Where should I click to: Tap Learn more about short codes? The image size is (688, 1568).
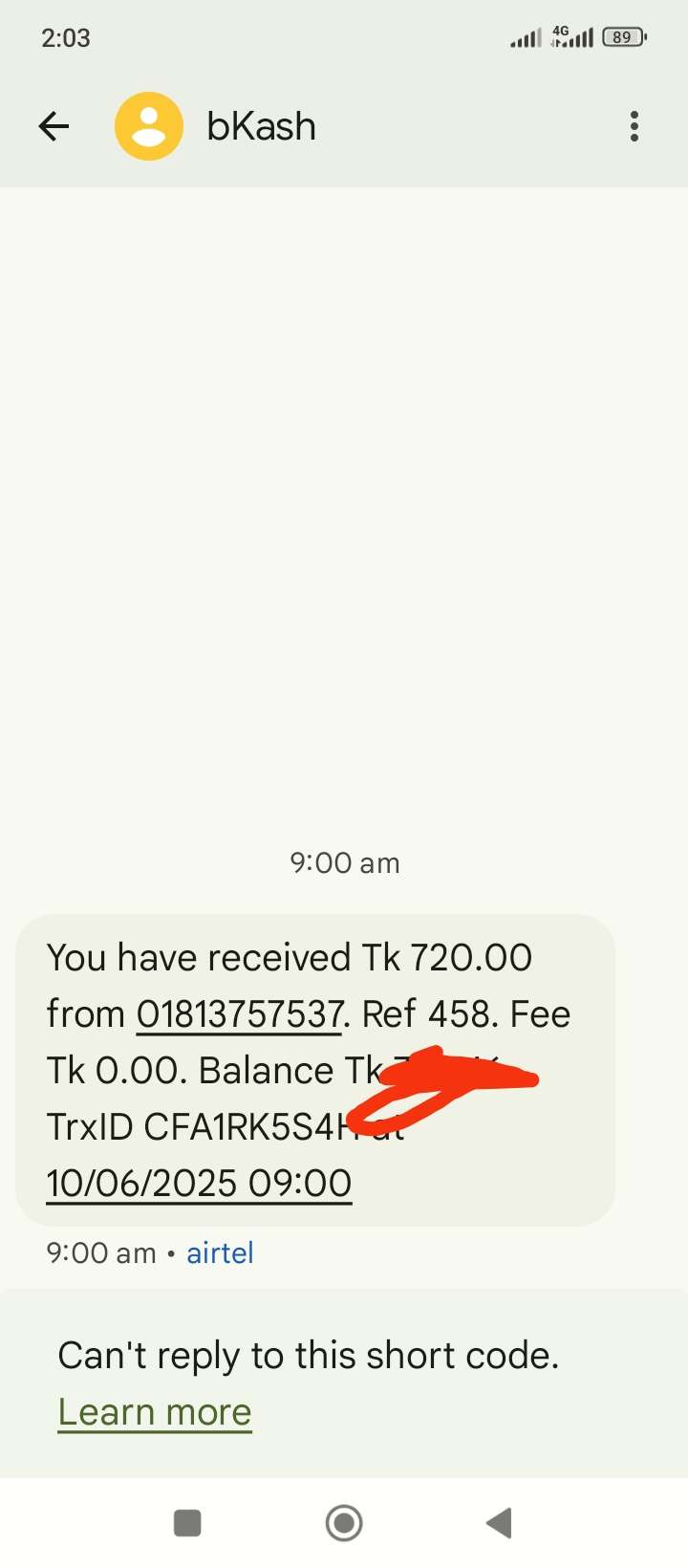155,1412
